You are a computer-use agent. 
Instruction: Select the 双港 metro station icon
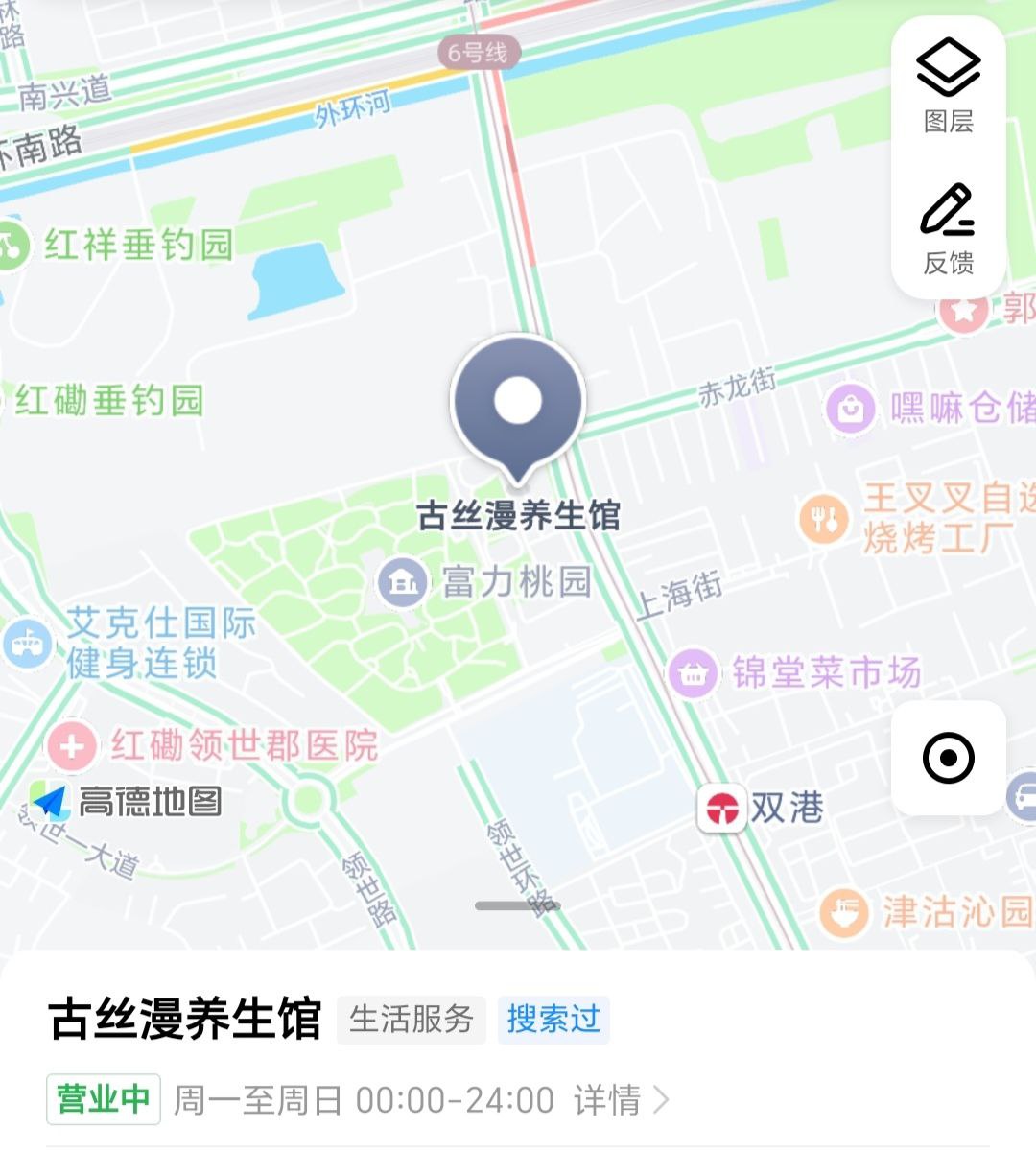(722, 808)
